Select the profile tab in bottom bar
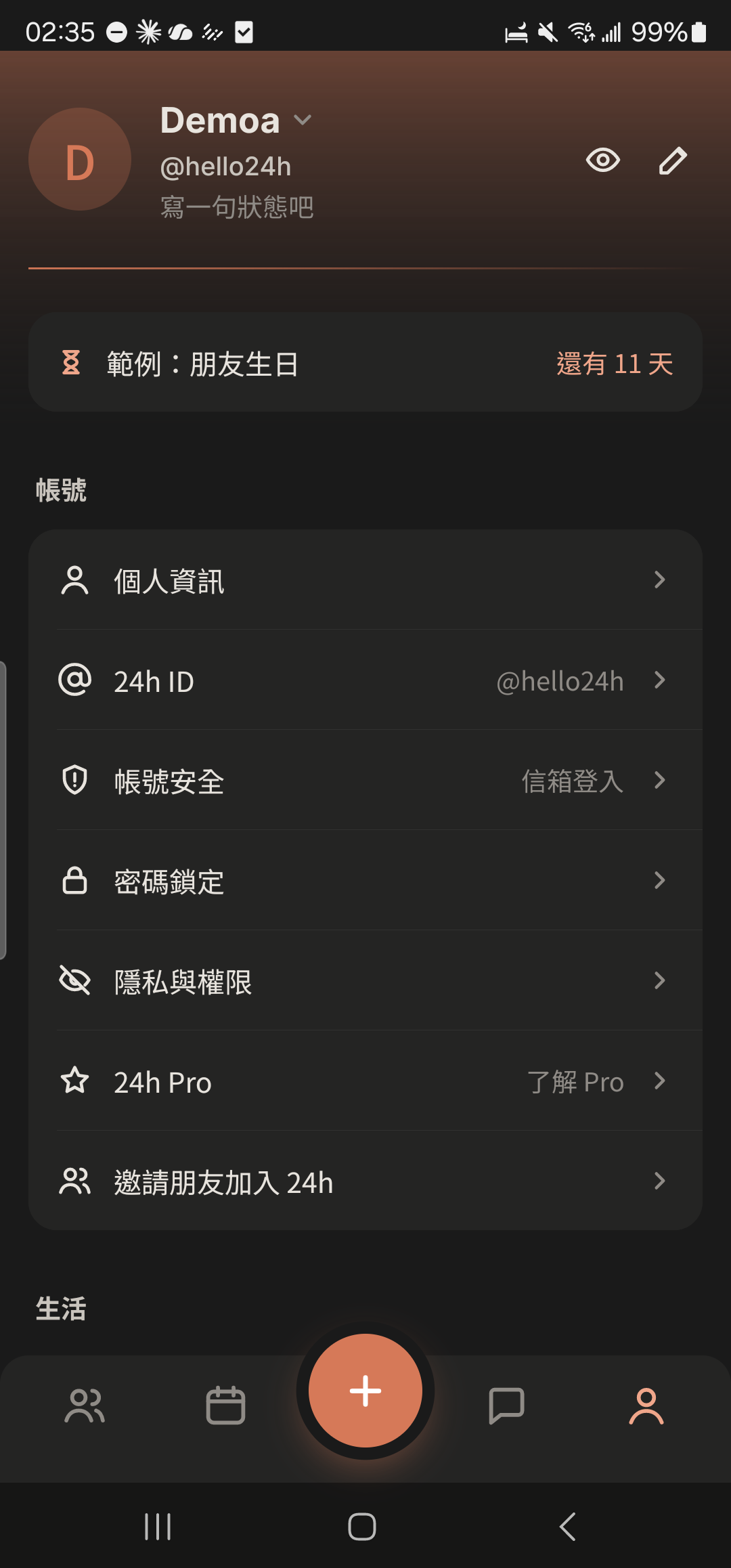Screen dimensions: 731x1568 (x=646, y=1406)
